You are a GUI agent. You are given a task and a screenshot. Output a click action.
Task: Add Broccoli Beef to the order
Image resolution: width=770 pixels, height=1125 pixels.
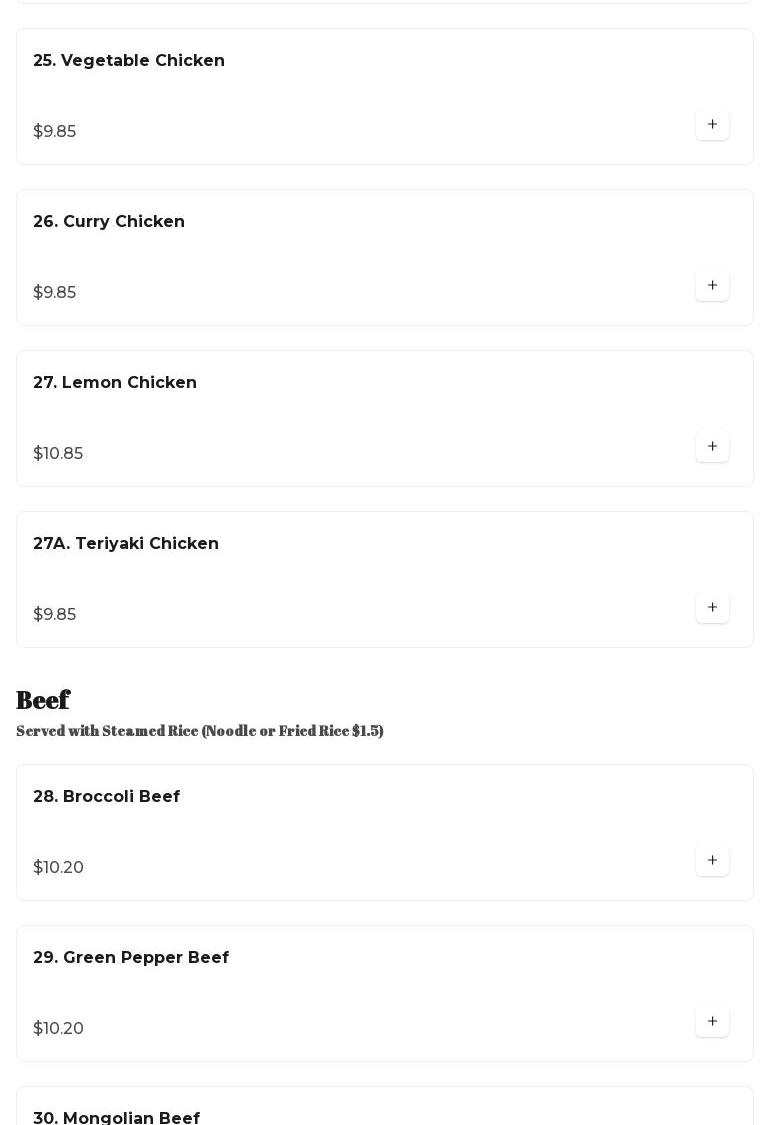pos(712,861)
